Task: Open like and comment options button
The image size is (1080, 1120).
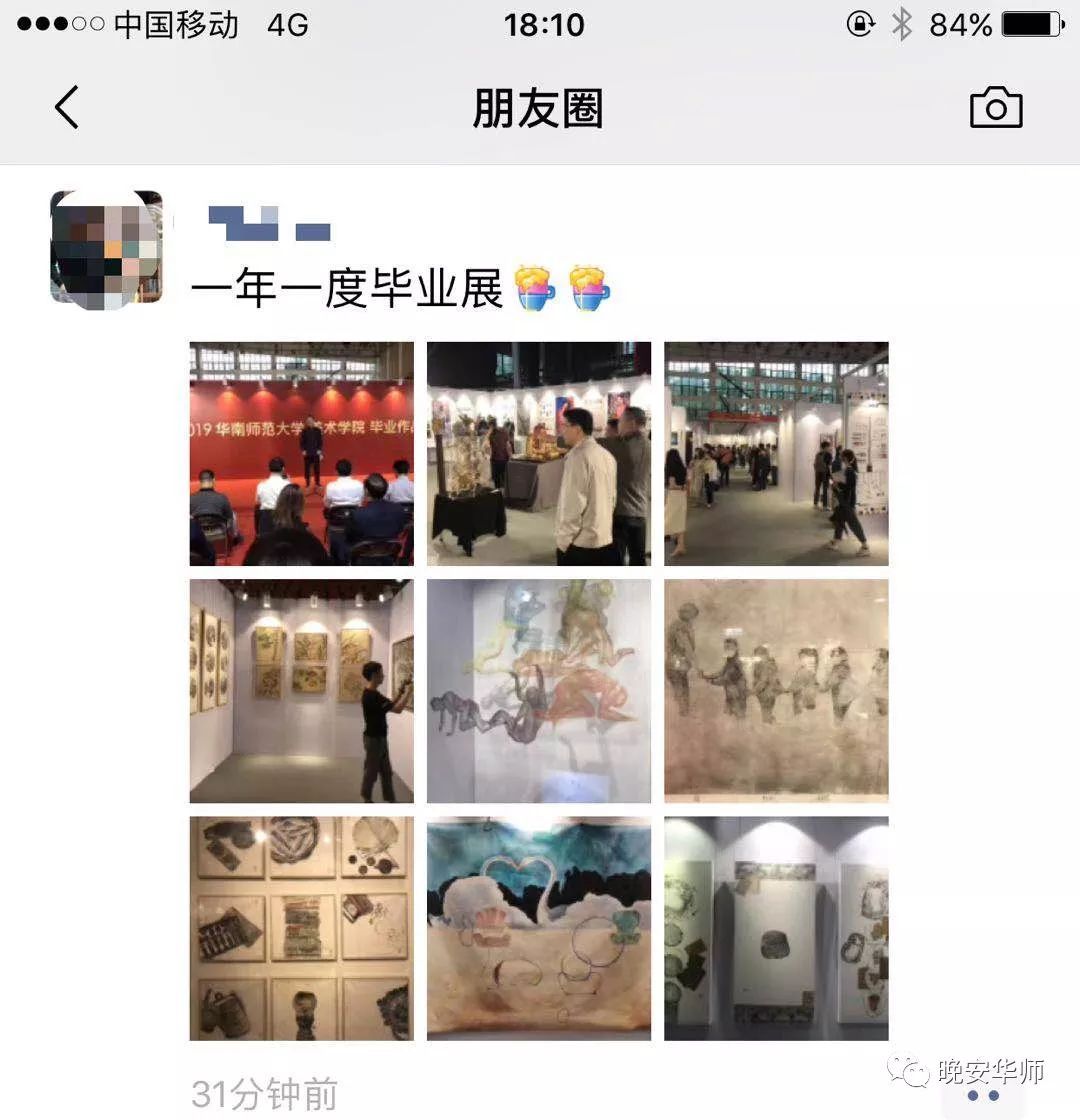Action: [x=982, y=1096]
